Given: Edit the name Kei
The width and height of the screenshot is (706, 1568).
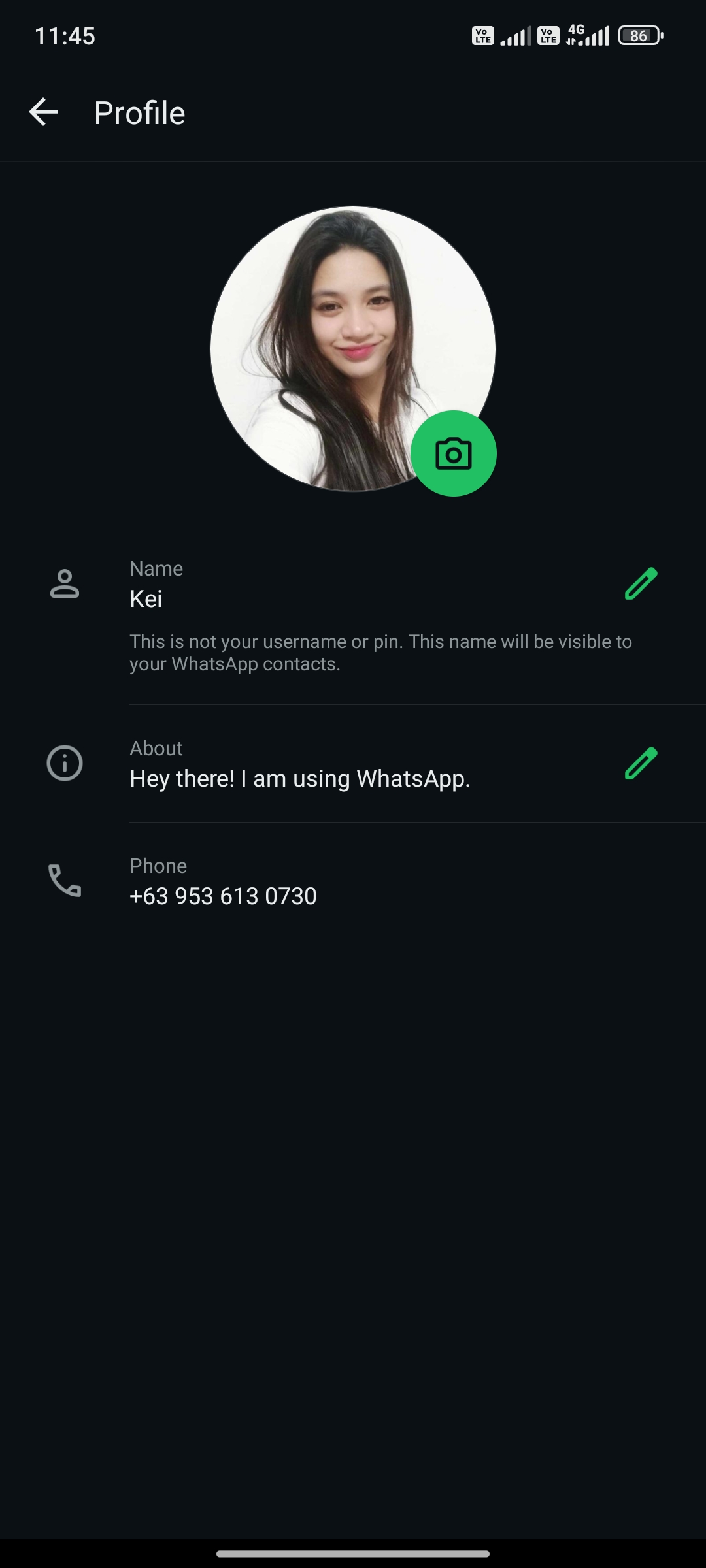Looking at the screenshot, I should (x=641, y=583).
